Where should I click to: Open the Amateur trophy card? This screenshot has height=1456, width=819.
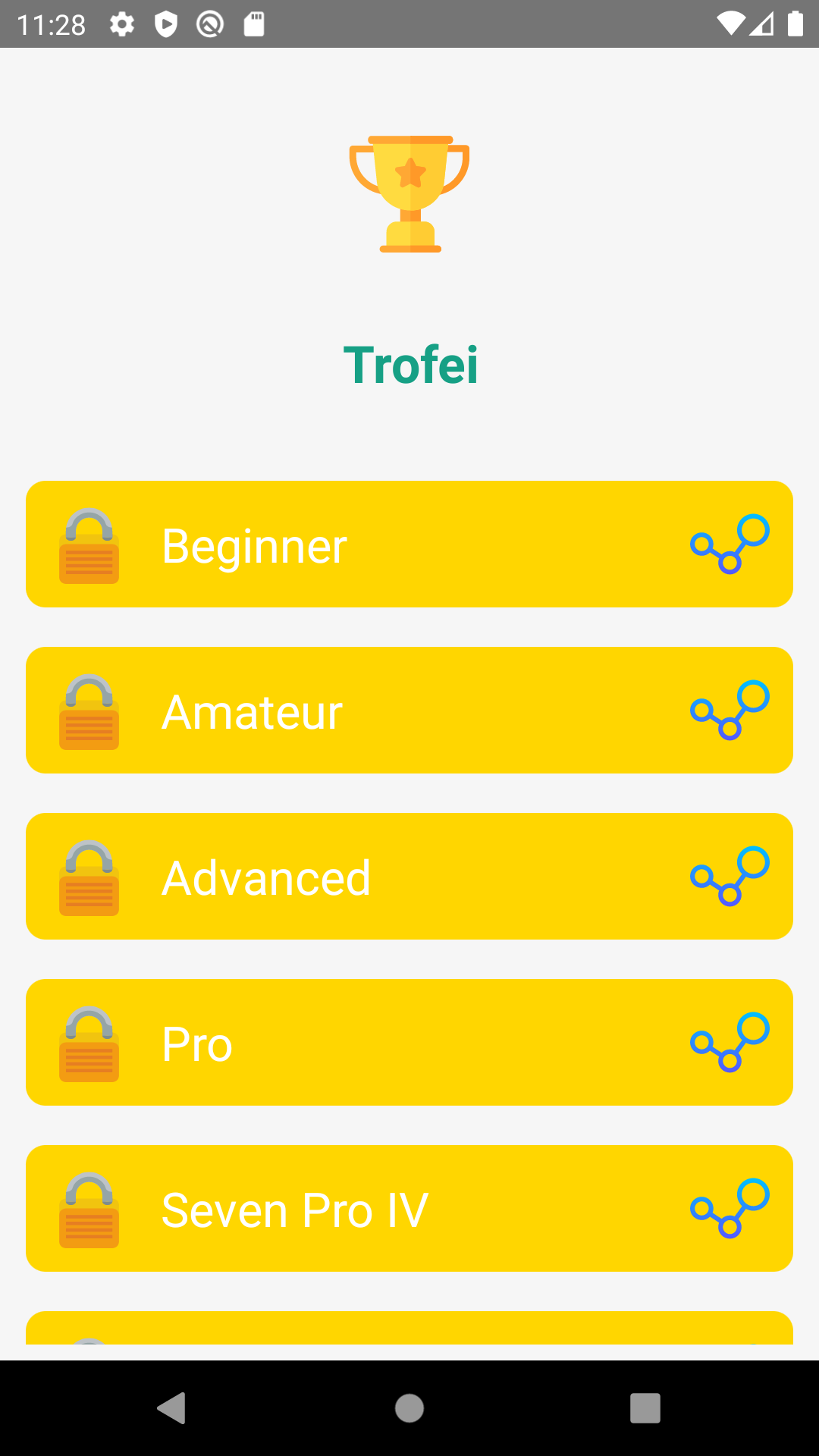pyautogui.click(x=409, y=710)
